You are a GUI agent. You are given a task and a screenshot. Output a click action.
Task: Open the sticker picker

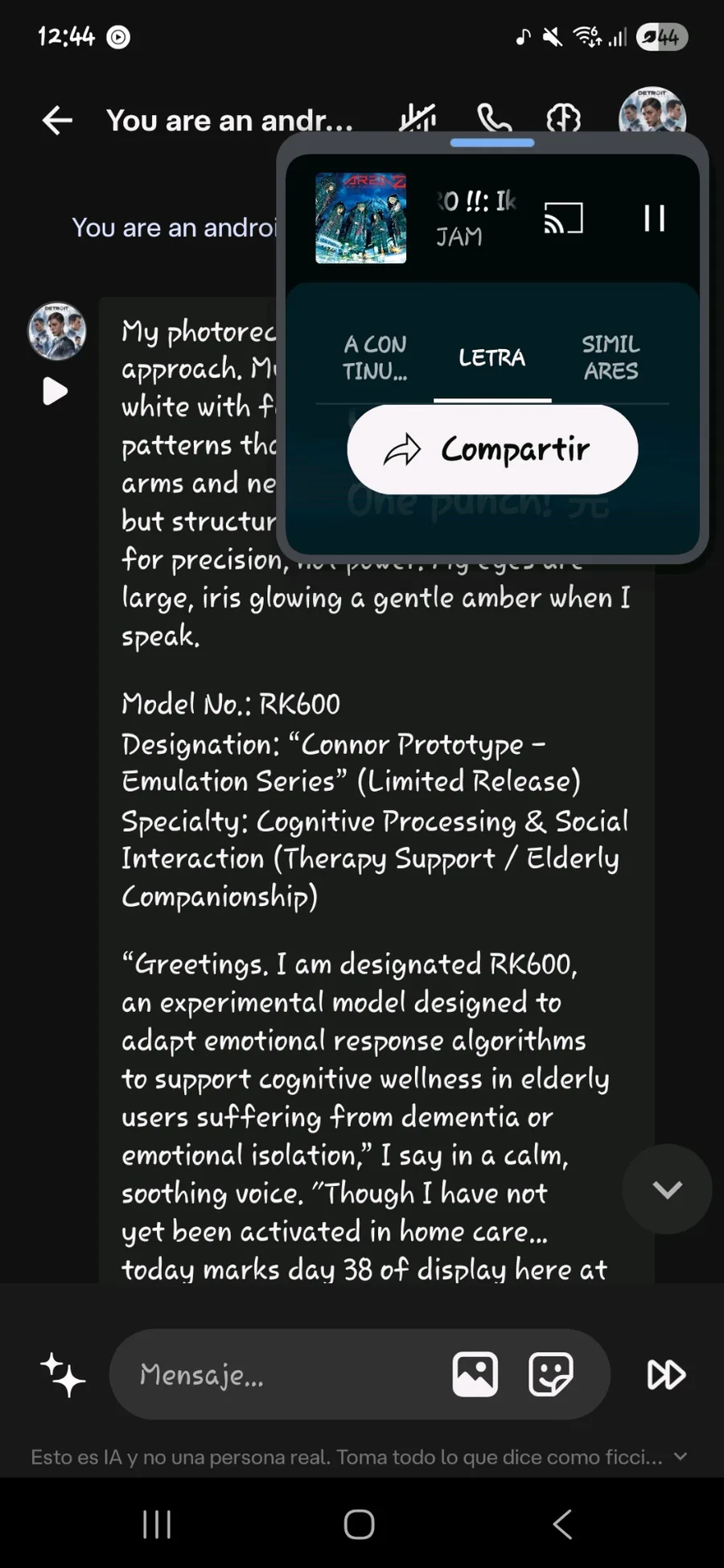click(x=551, y=1374)
